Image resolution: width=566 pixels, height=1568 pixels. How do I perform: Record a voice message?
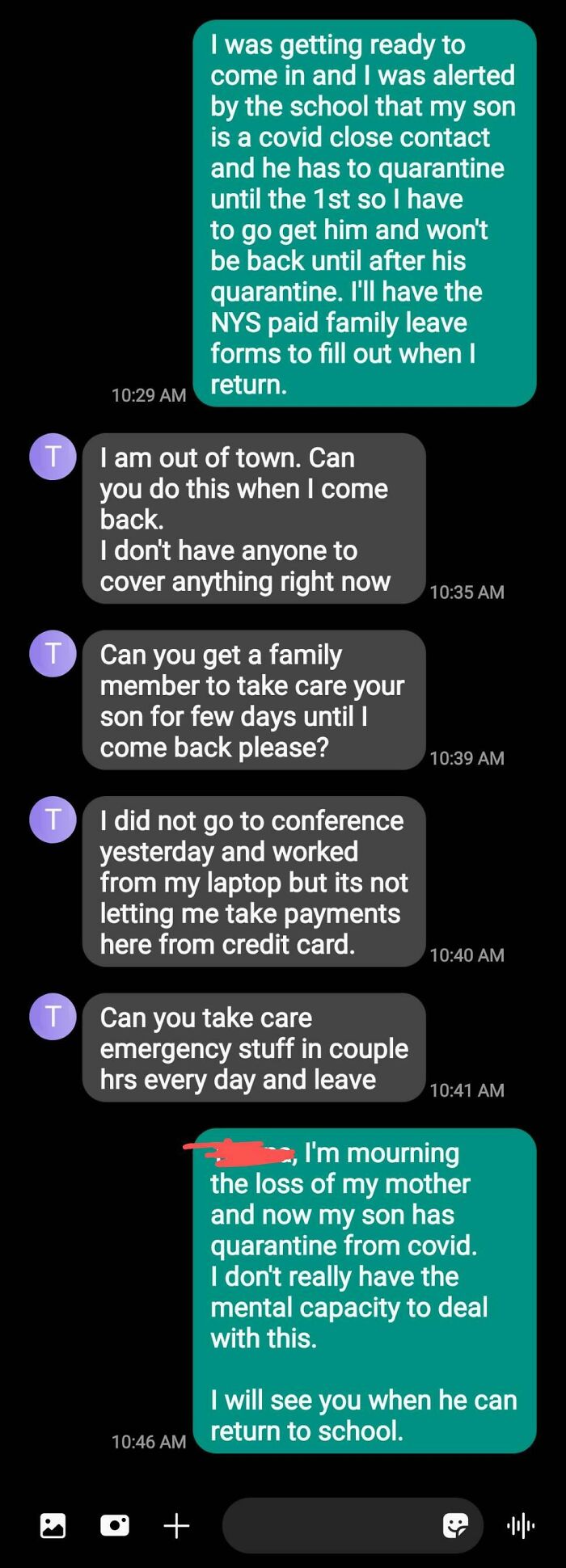click(521, 1525)
